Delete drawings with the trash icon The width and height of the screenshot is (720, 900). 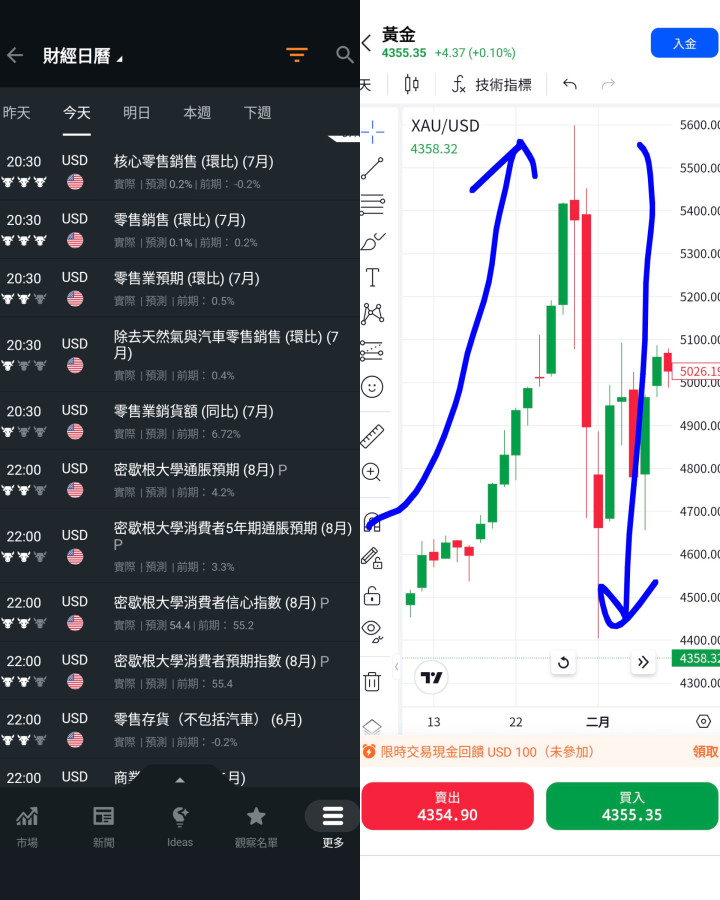(372, 681)
